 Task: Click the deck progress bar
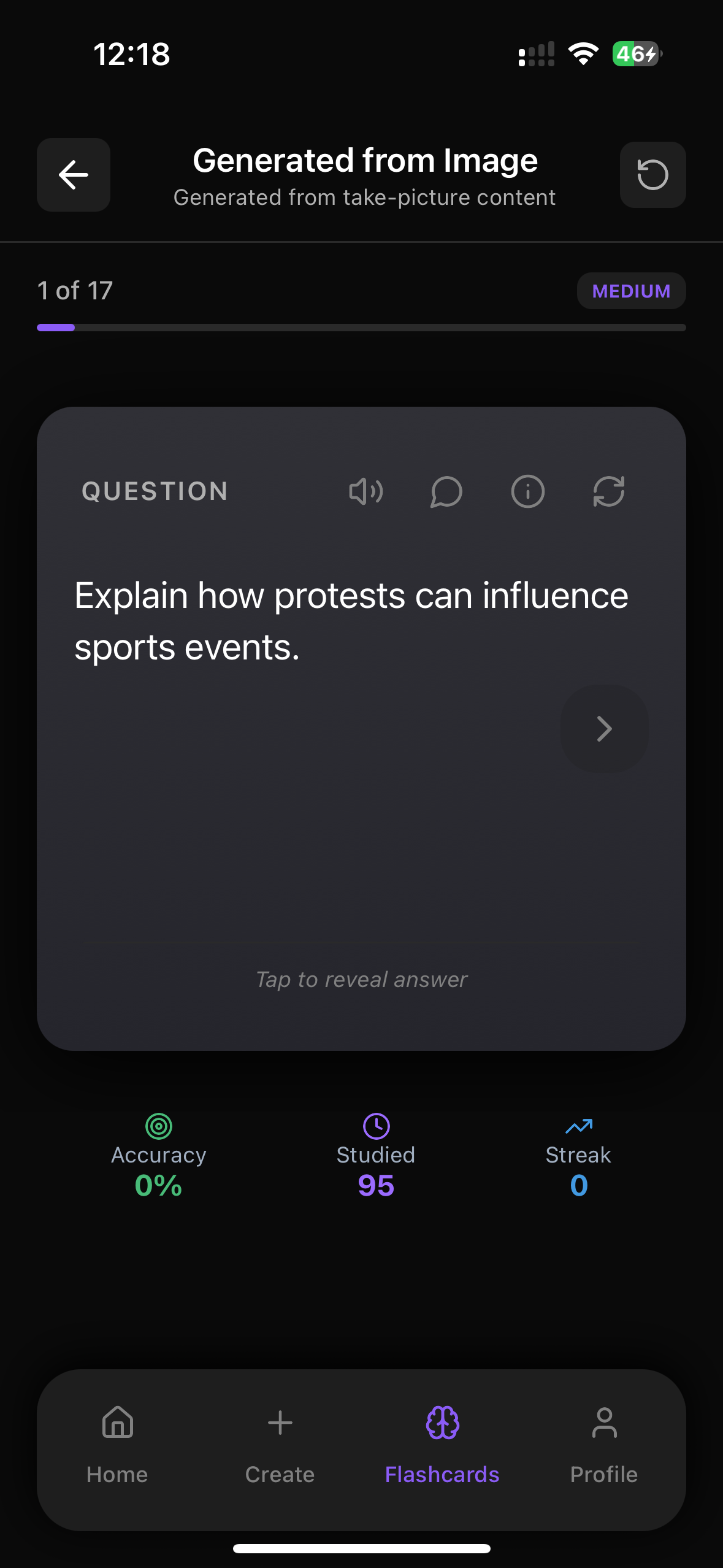361,327
